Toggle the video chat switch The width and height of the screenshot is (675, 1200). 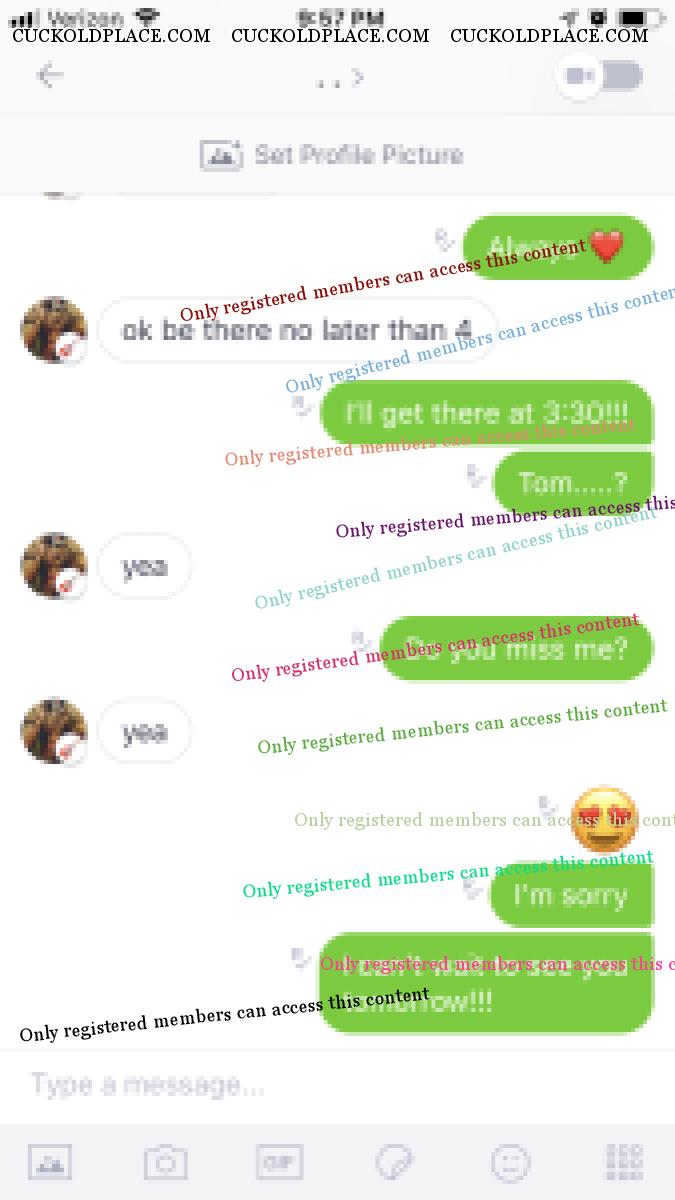(600, 76)
